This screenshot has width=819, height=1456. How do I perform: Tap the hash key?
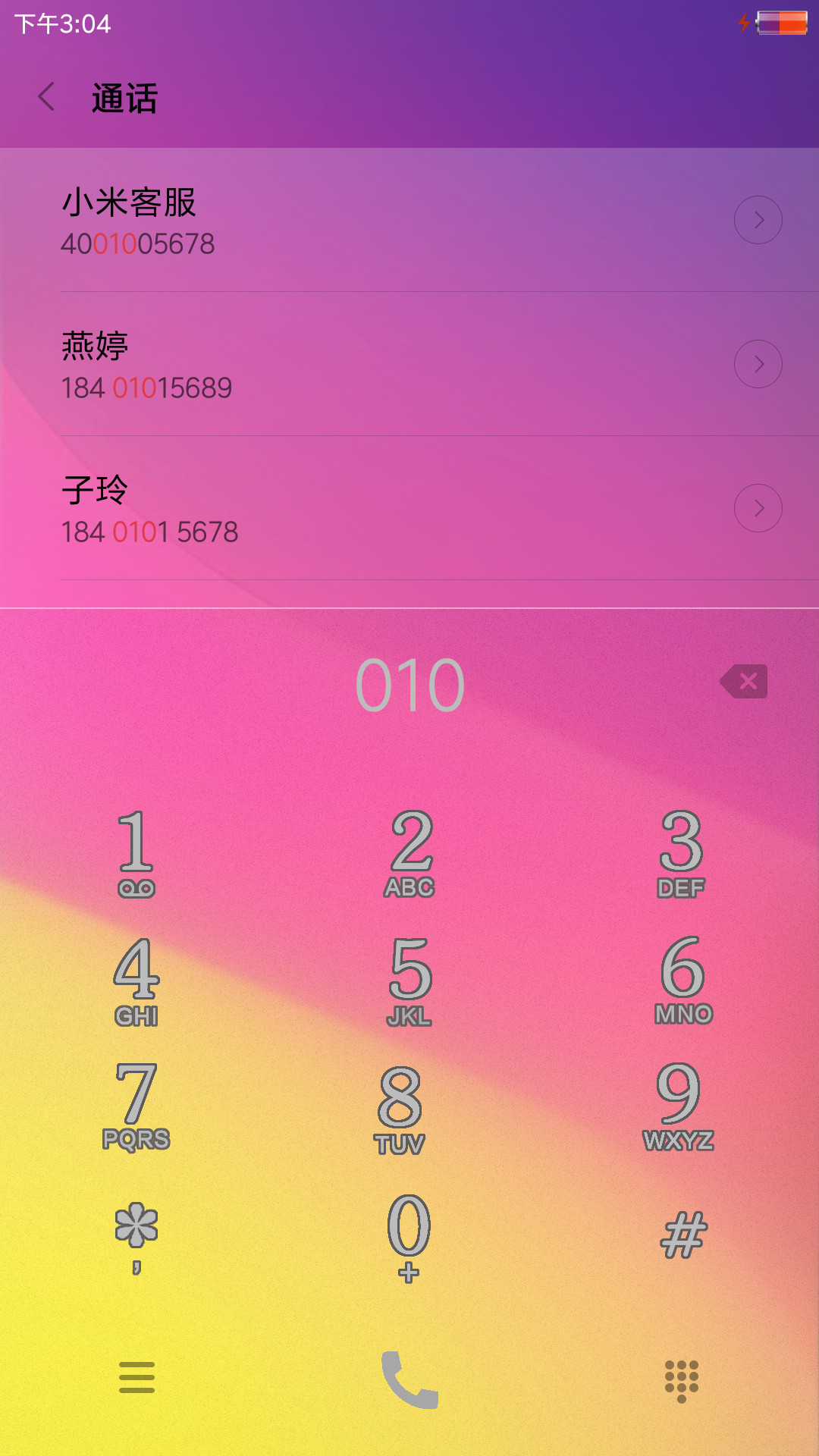click(683, 1235)
